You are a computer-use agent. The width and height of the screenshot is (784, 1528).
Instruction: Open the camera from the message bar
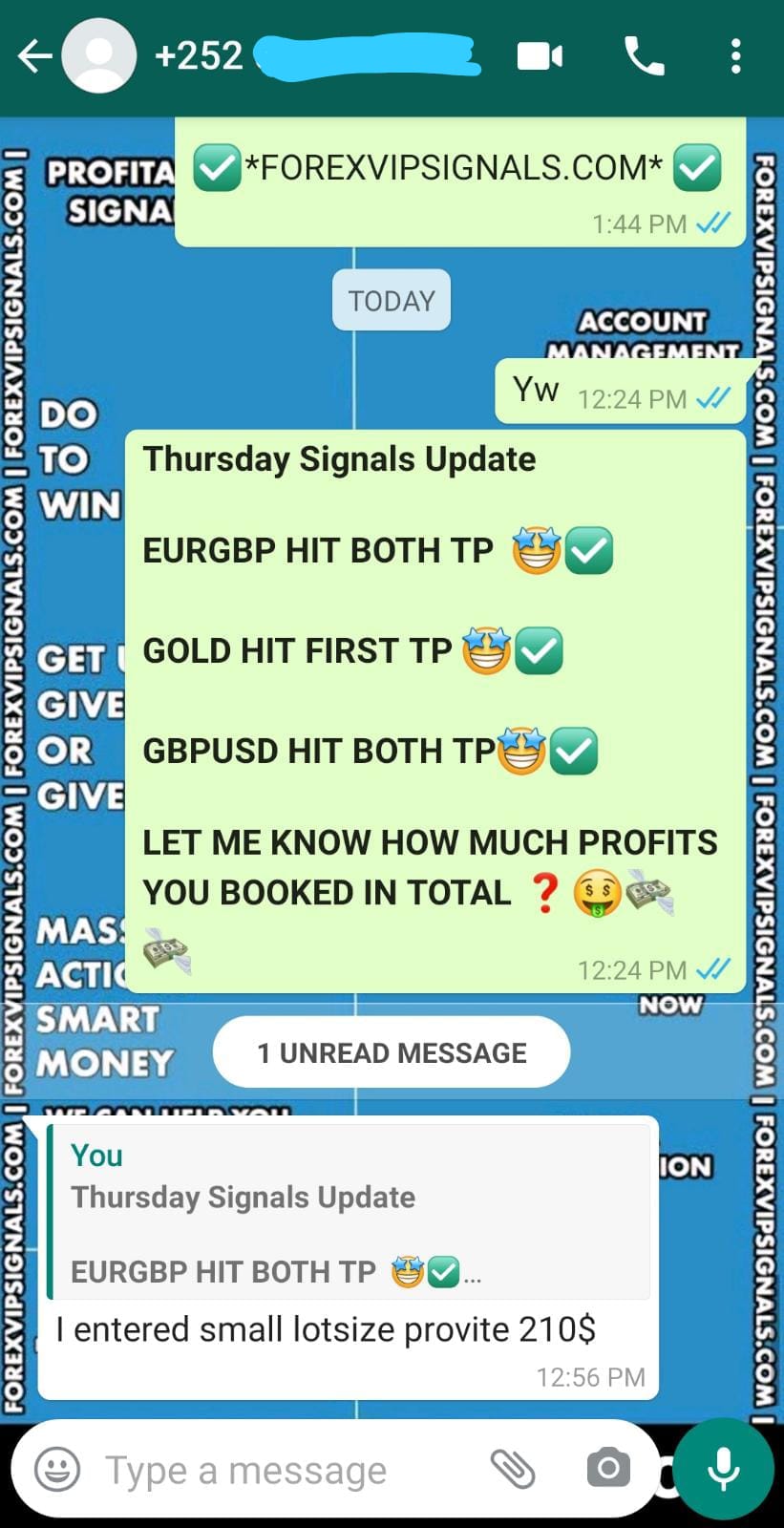tap(608, 1469)
